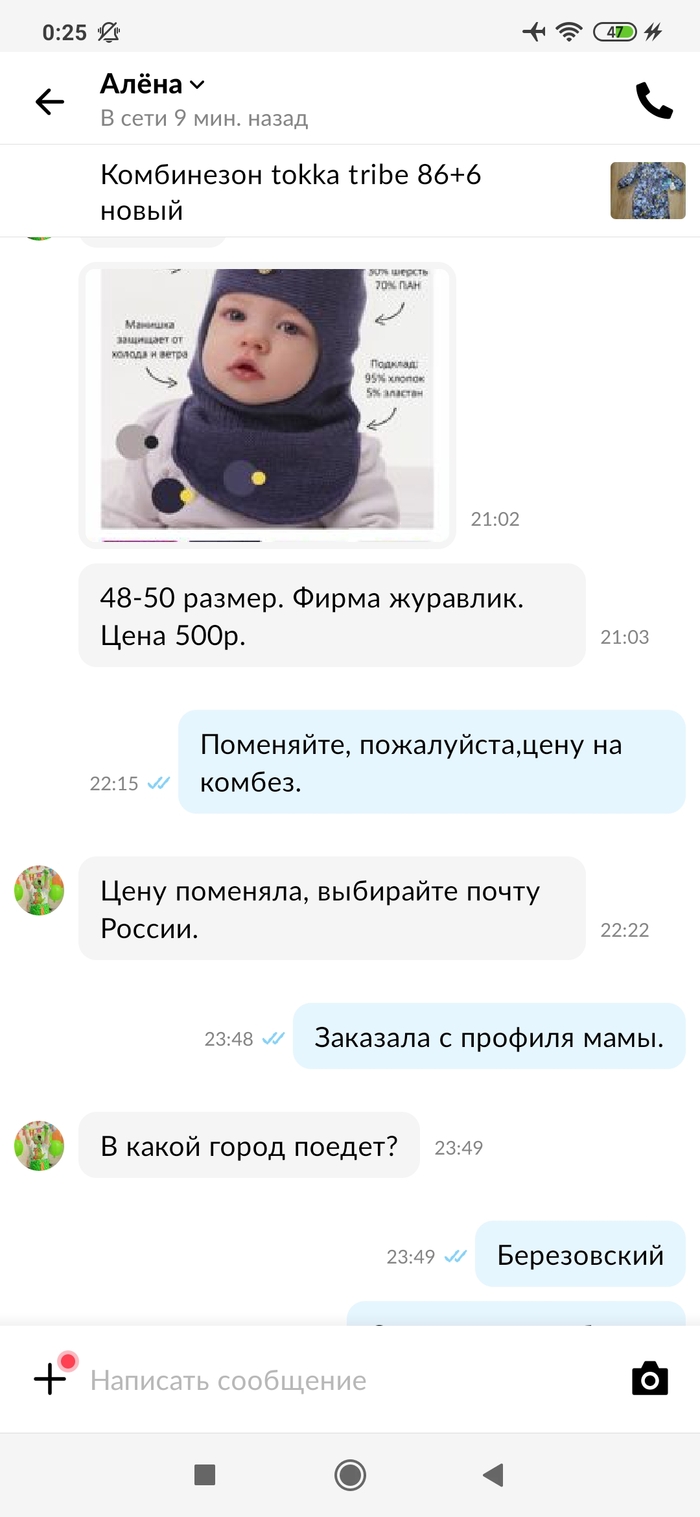Go back using the top arrow
The width and height of the screenshot is (700, 1517).
click(x=49, y=101)
